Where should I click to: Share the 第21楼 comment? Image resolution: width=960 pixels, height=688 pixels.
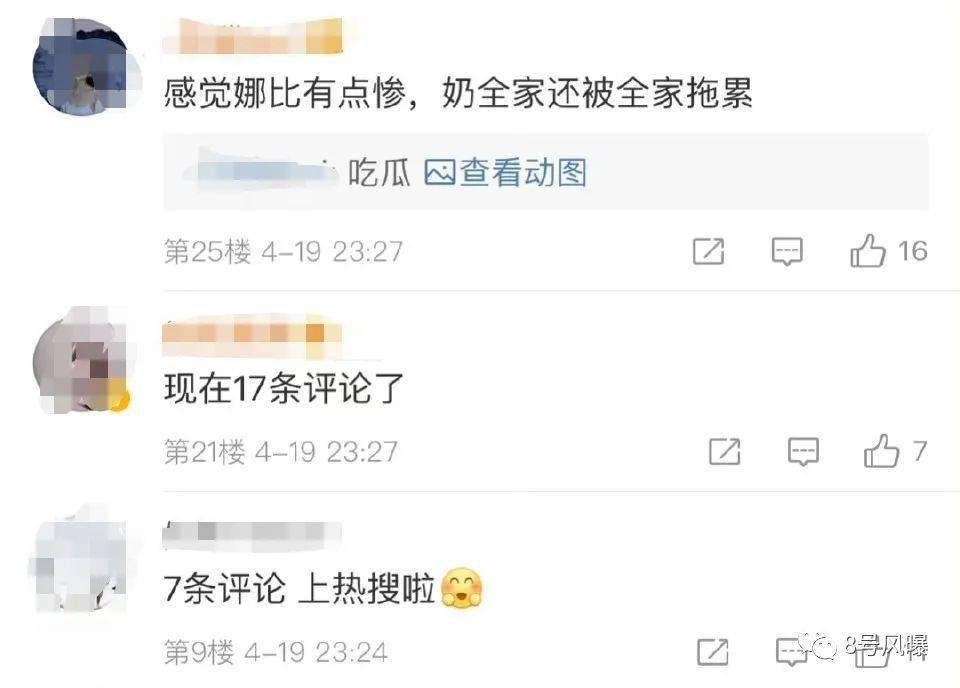pos(724,452)
